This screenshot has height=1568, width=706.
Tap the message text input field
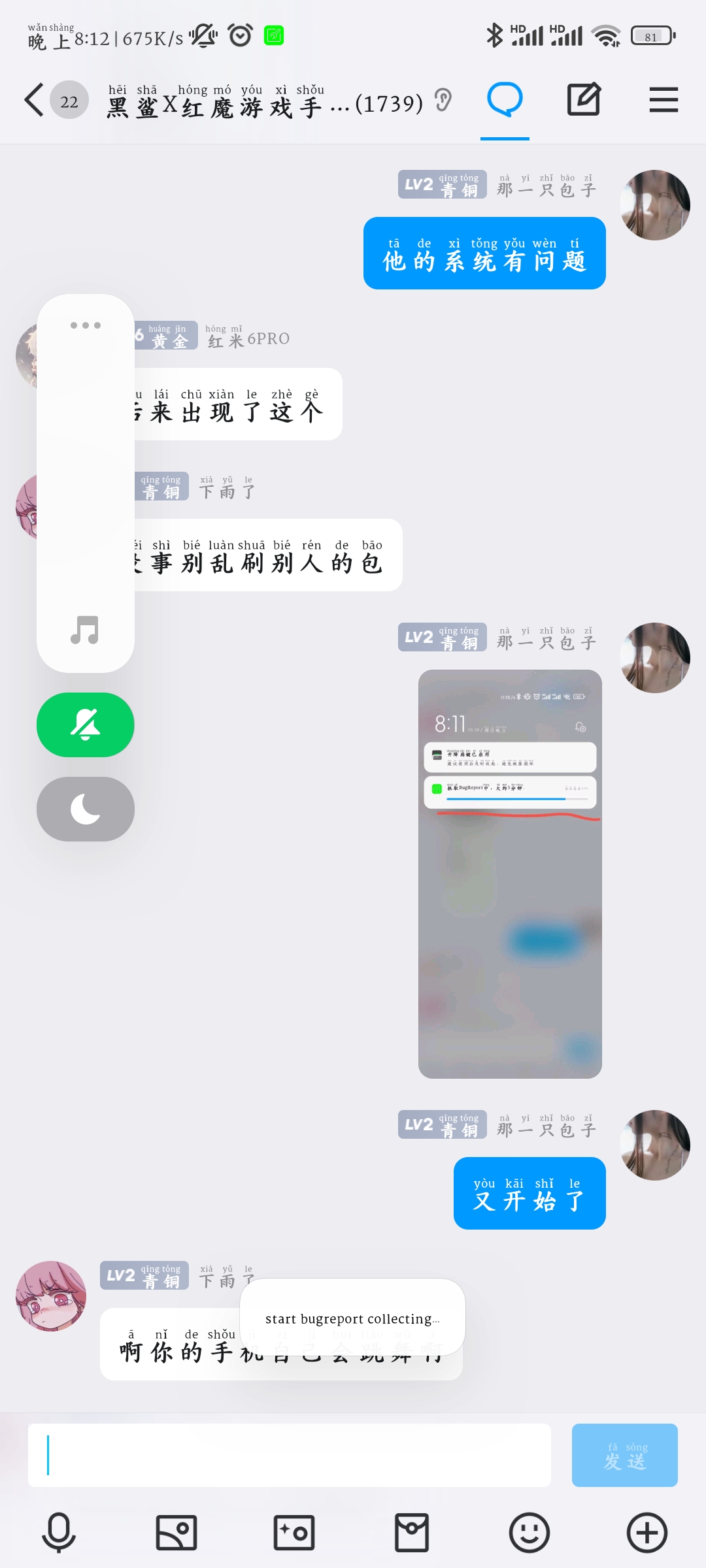[x=289, y=1455]
